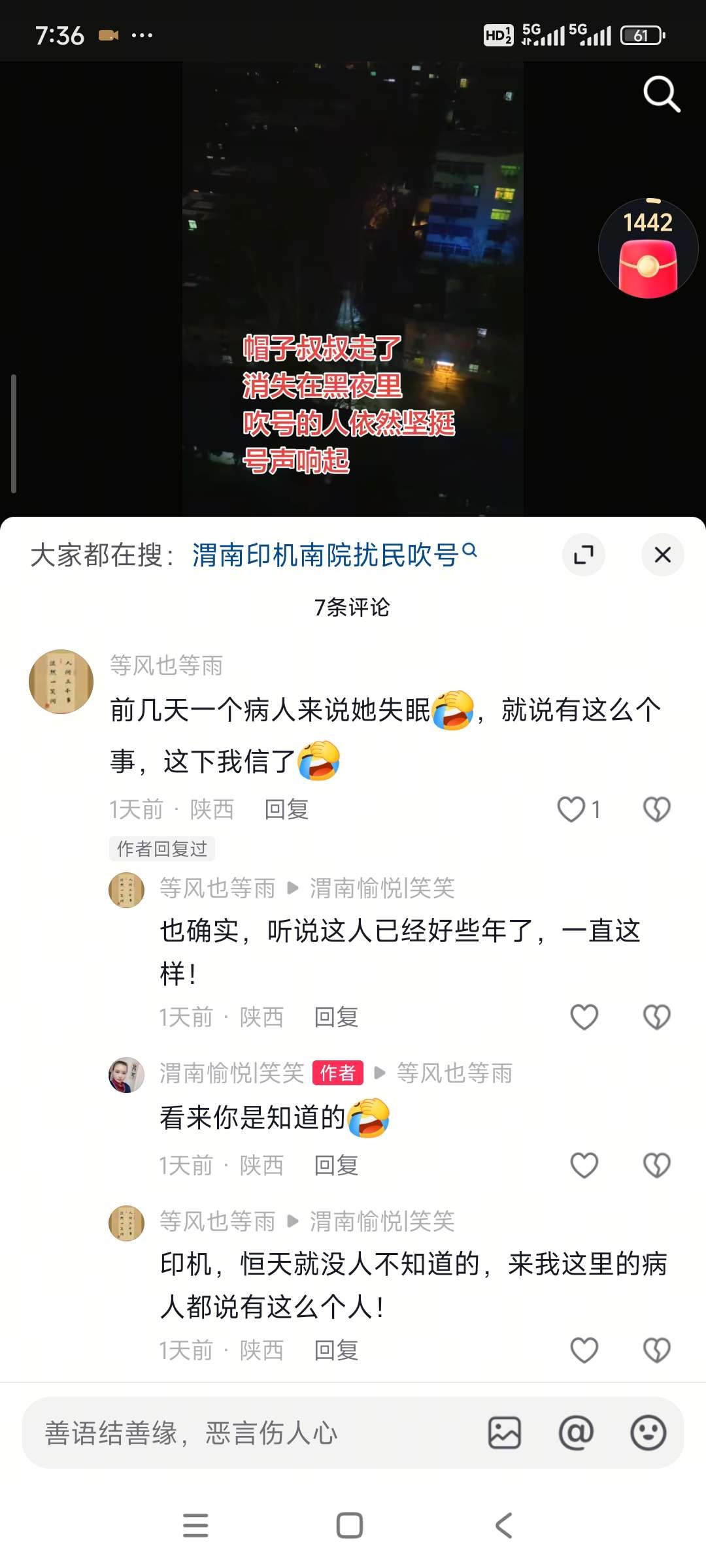This screenshot has width=706, height=1568.
Task: Like the author's reply 看来你是知道的
Action: (584, 1166)
